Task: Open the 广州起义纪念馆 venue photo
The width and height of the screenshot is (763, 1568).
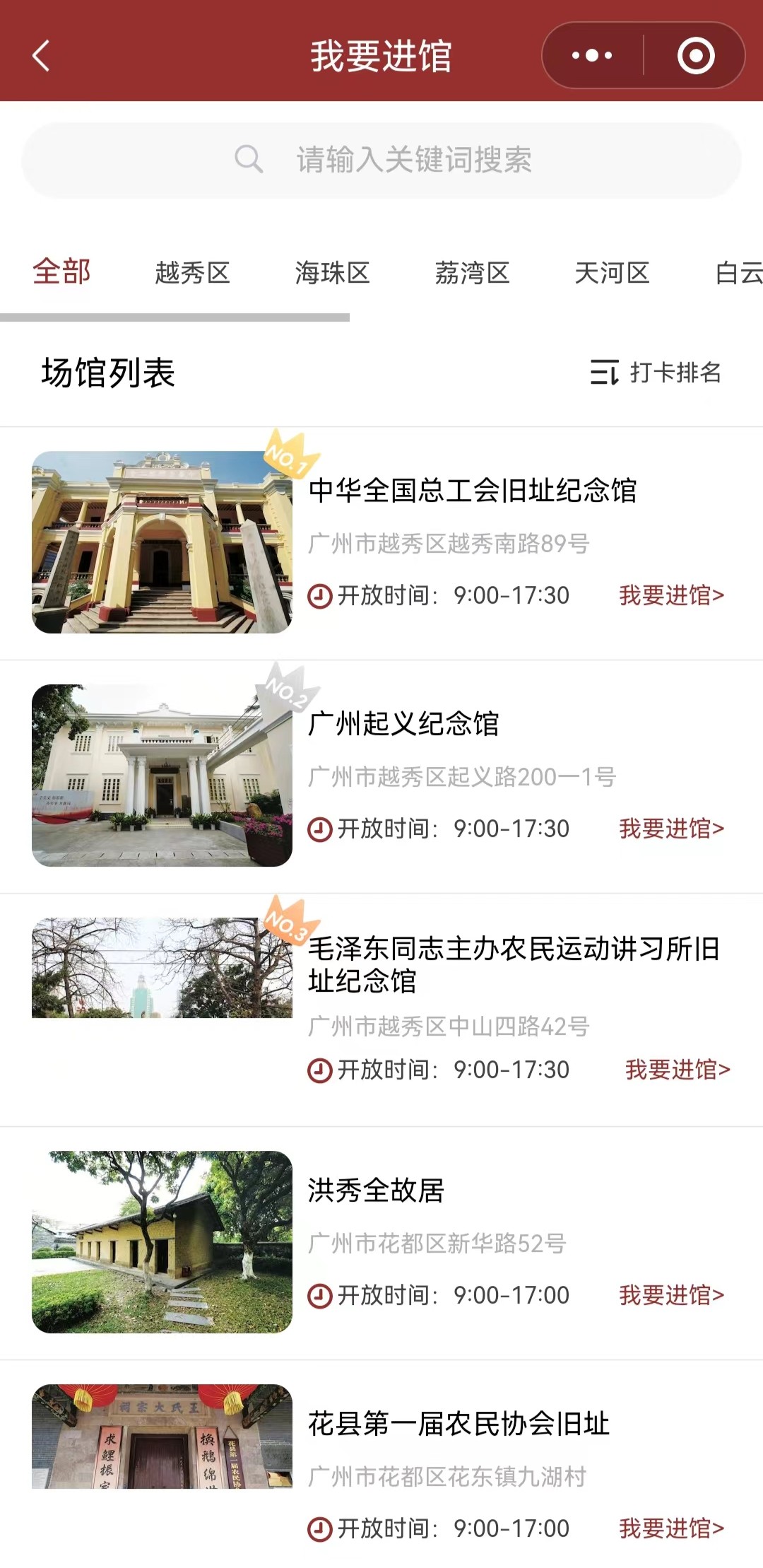Action: [162, 776]
